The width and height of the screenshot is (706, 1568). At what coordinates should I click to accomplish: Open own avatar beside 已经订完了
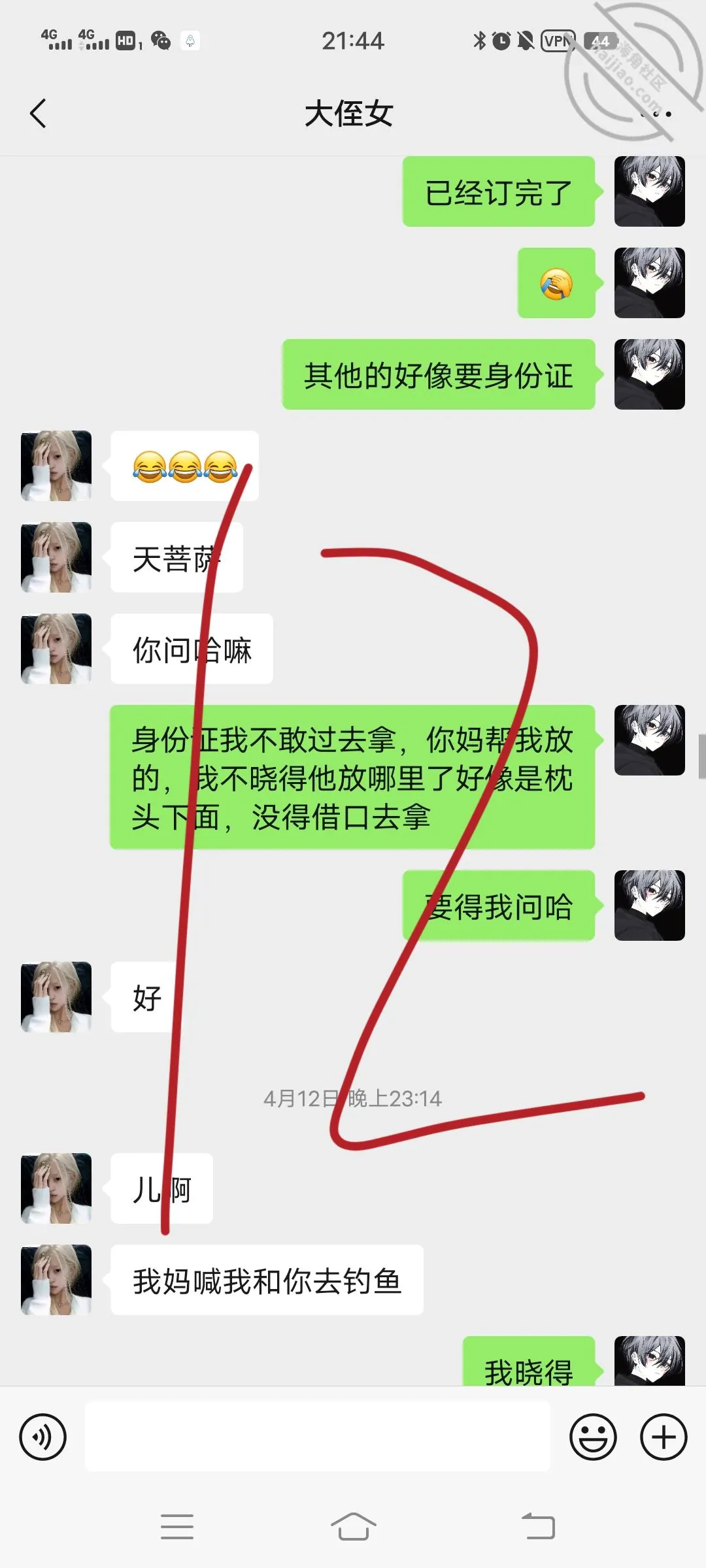click(650, 191)
